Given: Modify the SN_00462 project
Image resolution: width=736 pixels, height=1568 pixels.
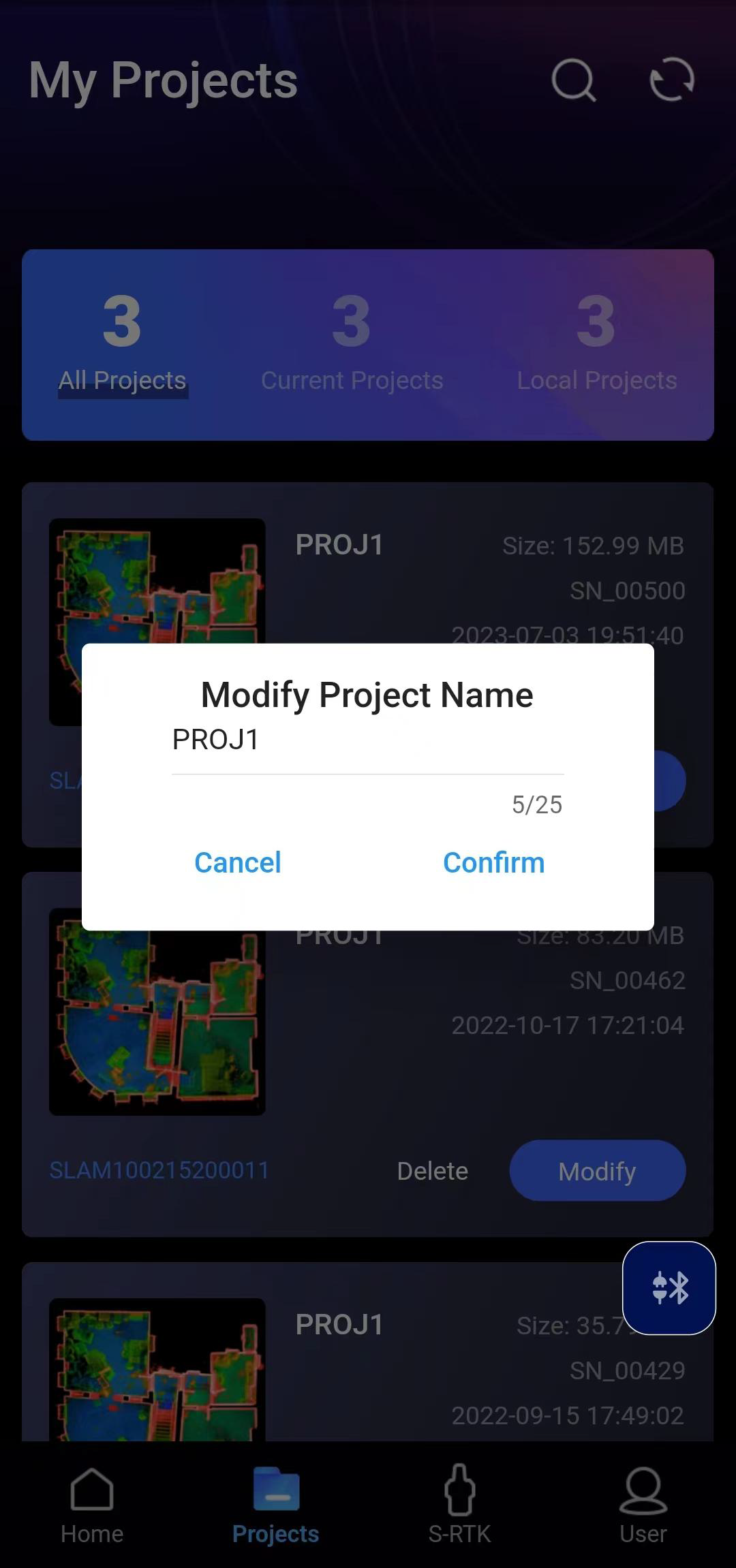Looking at the screenshot, I should 597,1171.
